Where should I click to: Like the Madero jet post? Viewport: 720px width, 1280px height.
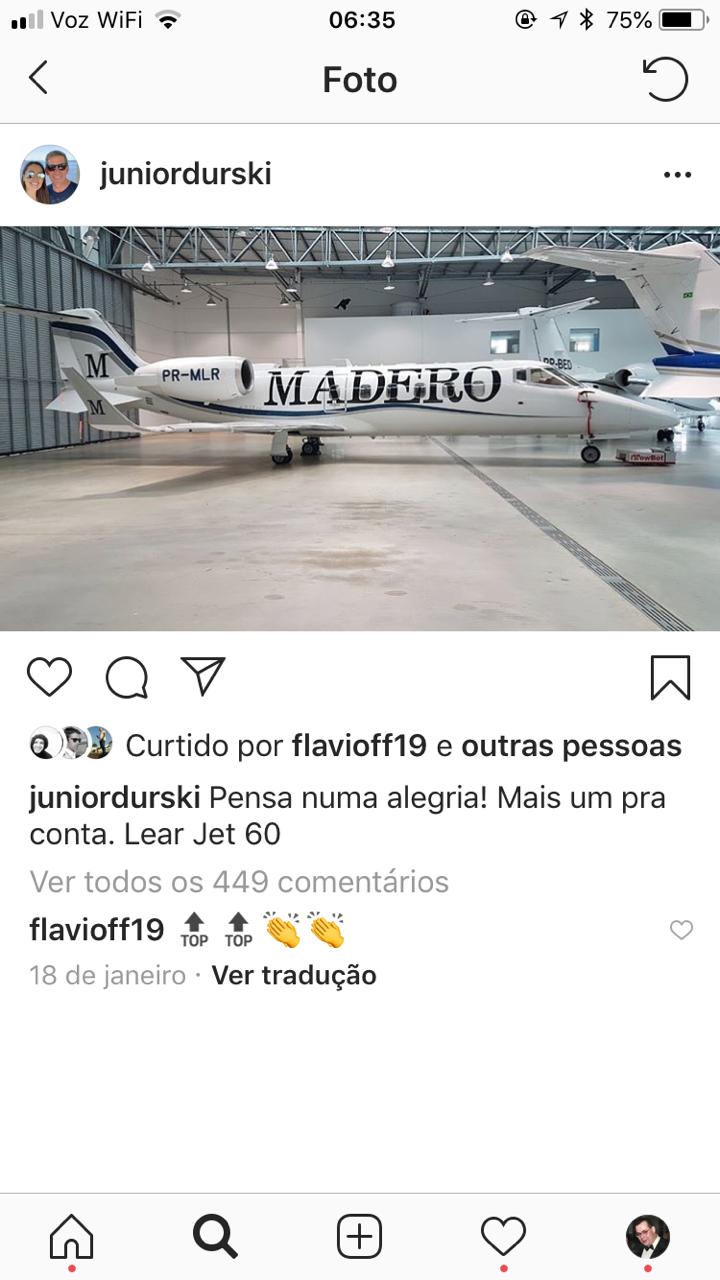point(49,677)
